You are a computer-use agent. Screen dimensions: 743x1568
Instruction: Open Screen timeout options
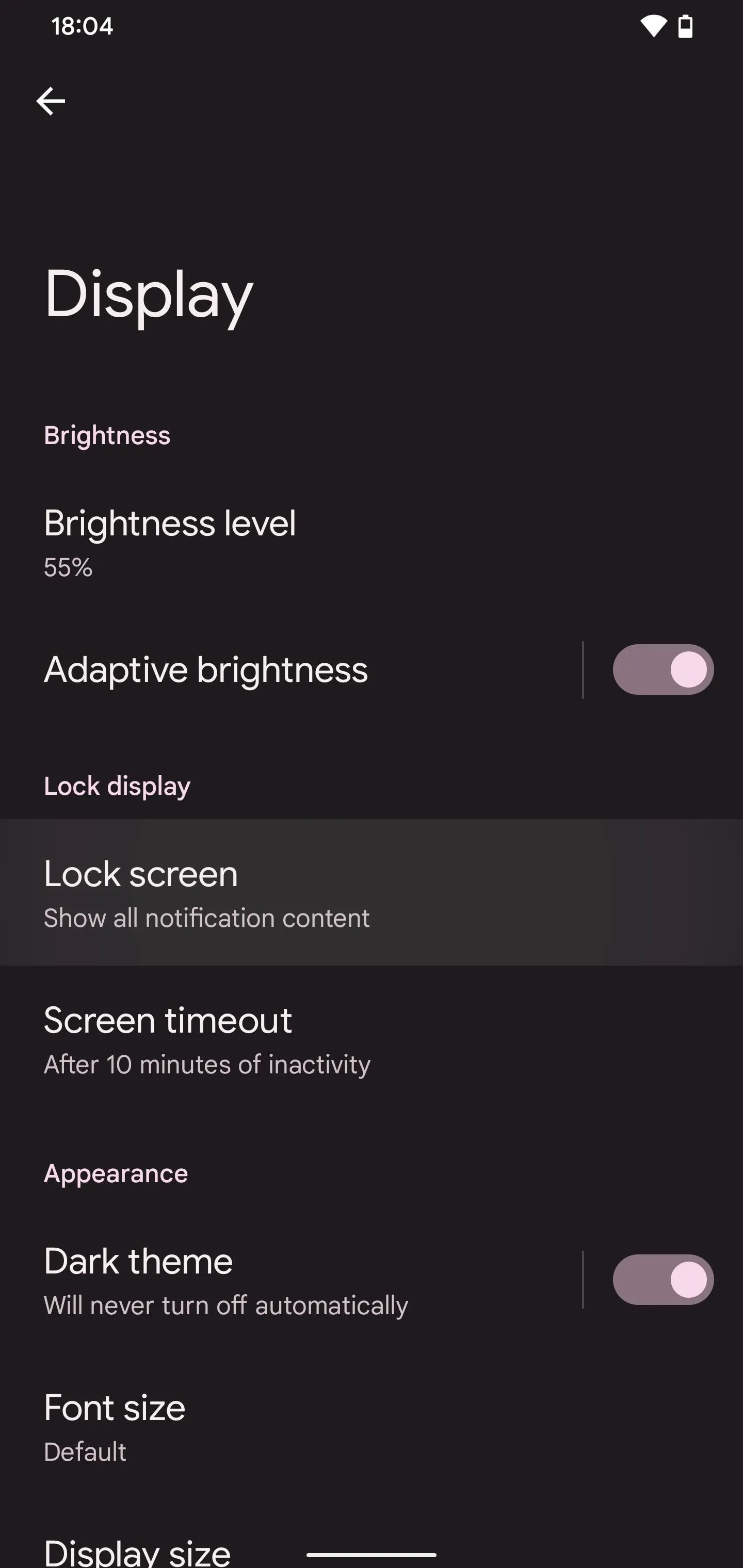[372, 1038]
